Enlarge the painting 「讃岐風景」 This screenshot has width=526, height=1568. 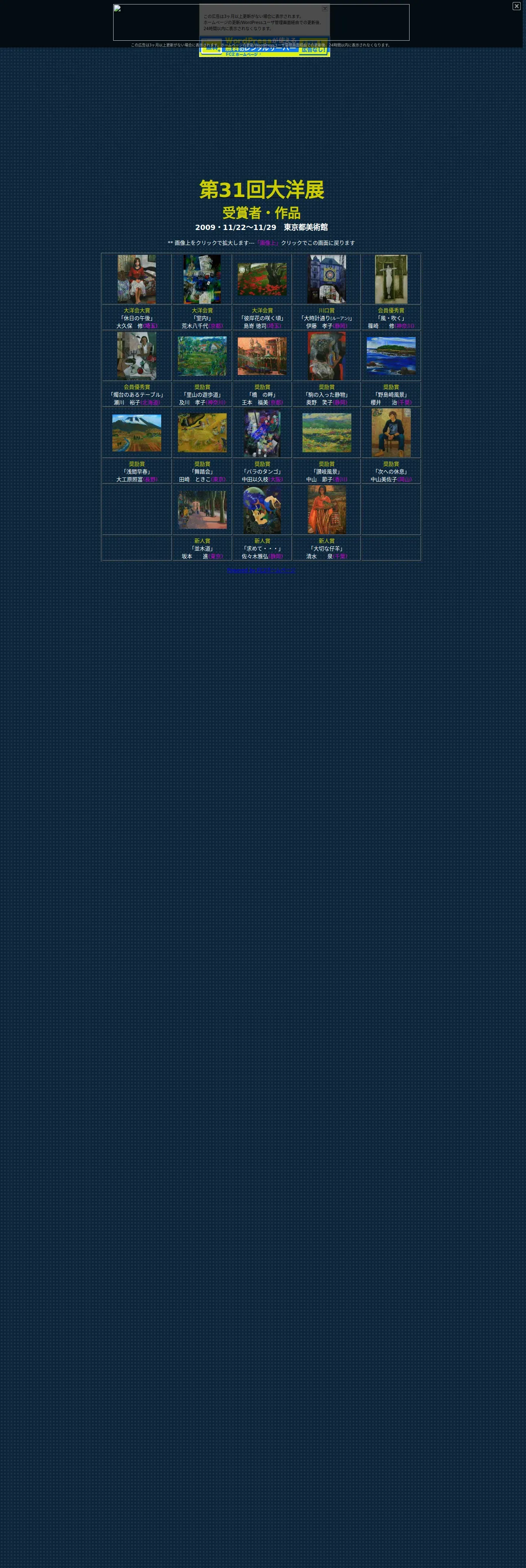coord(327,433)
